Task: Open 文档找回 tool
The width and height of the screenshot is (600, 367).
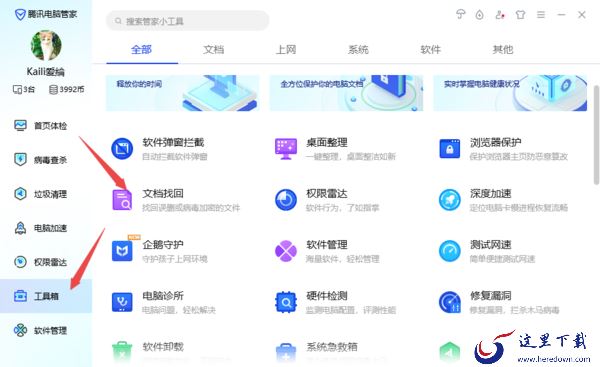Action: pyautogui.click(x=176, y=200)
